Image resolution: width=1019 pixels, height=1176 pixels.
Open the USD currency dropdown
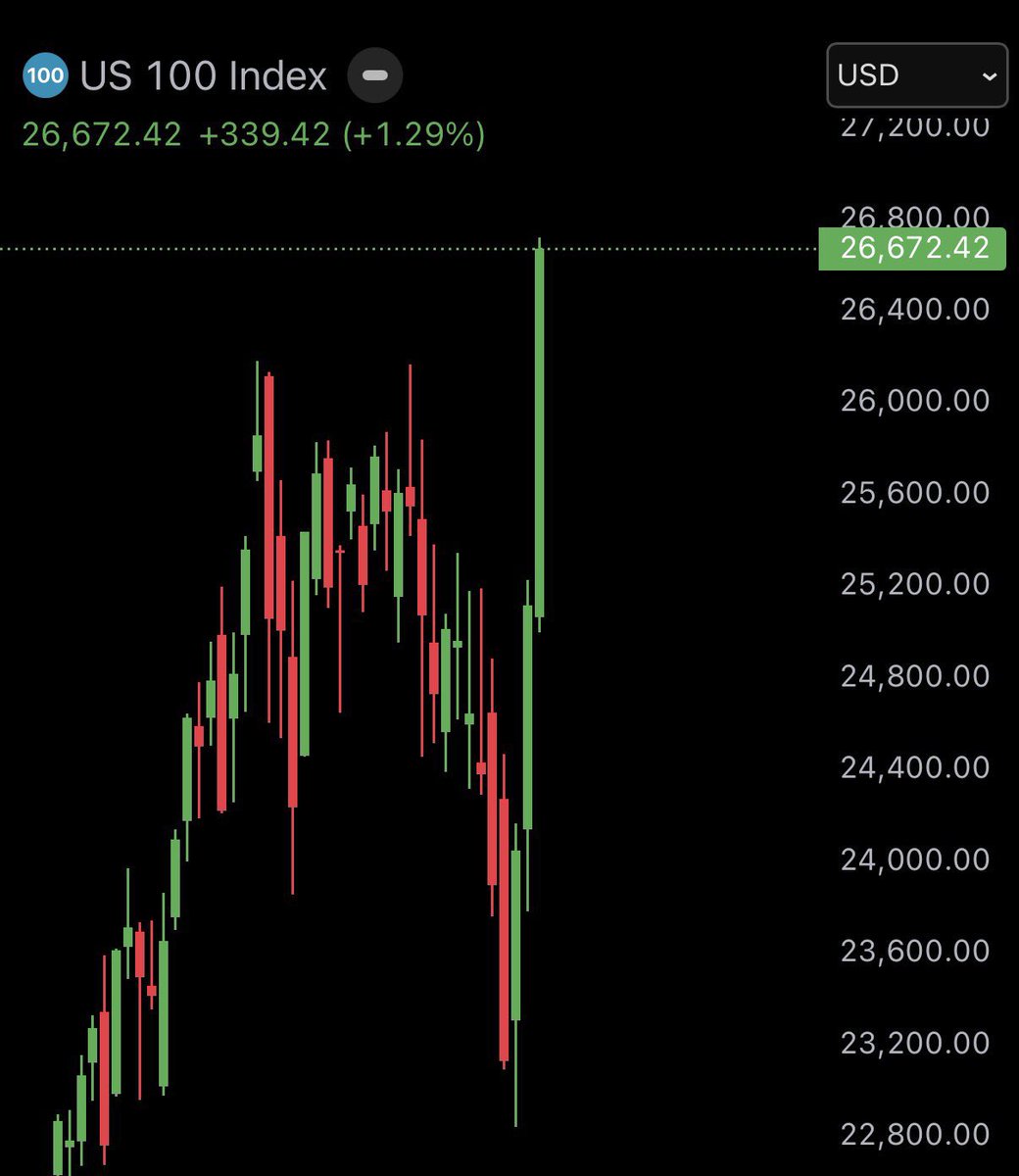(916, 75)
